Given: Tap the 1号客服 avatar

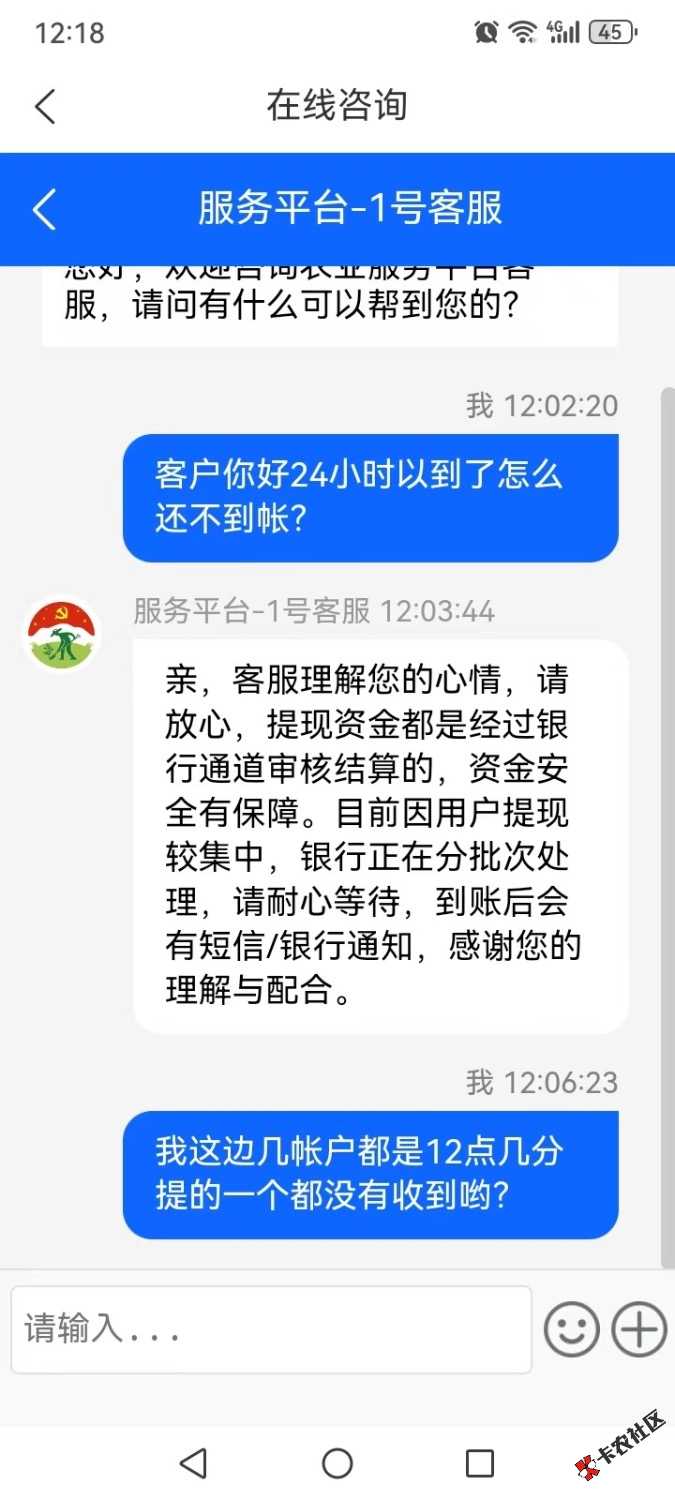Looking at the screenshot, I should (61, 634).
